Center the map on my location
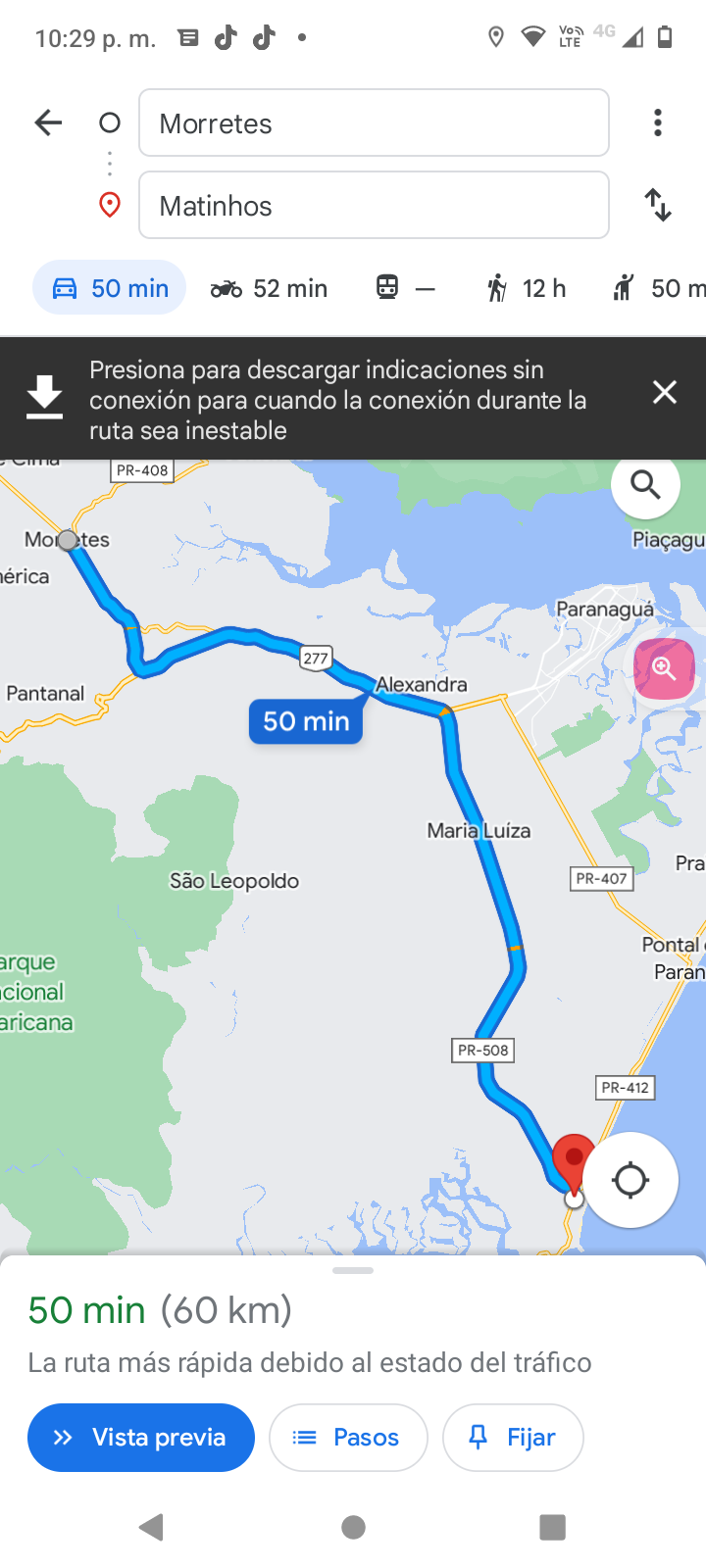This screenshot has width=706, height=1568. tap(630, 1180)
